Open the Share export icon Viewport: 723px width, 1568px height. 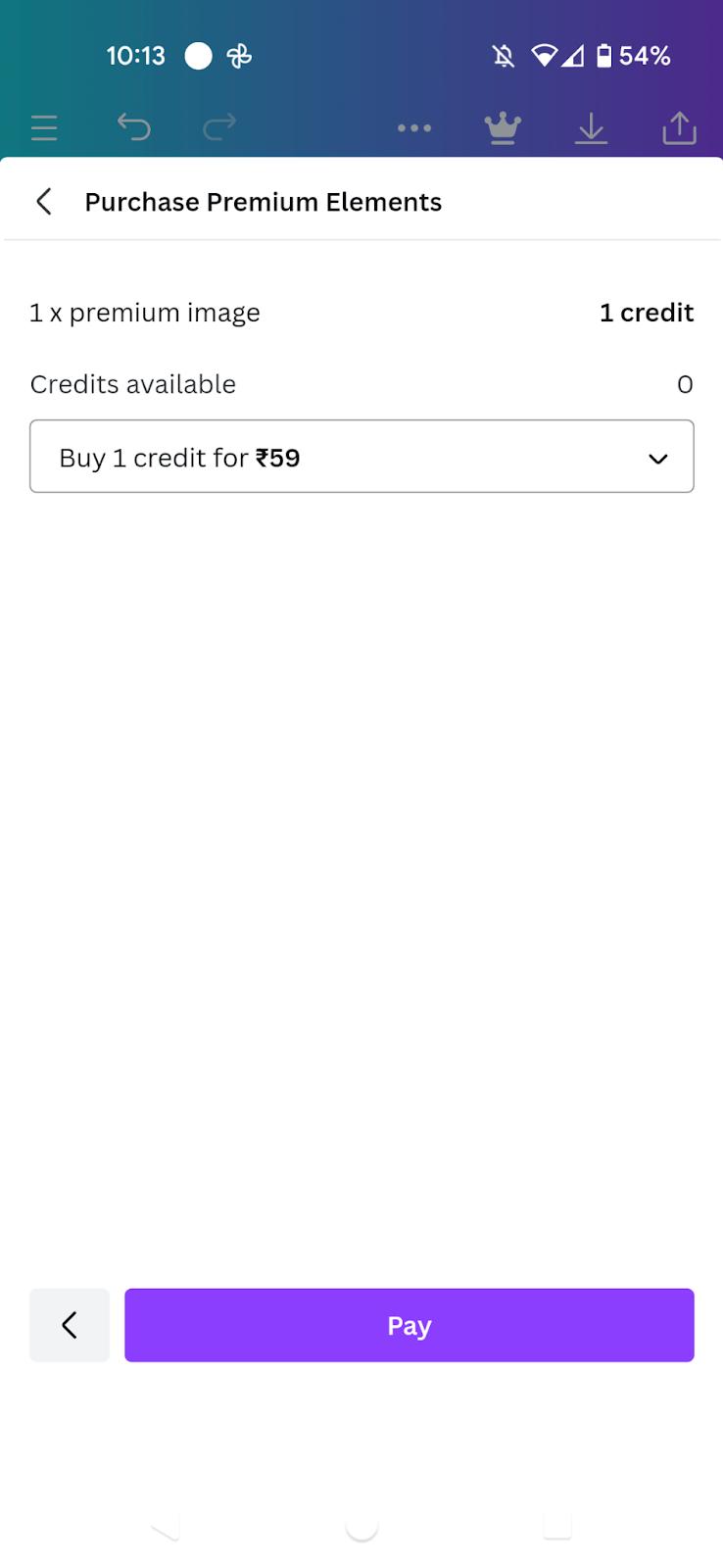pyautogui.click(x=678, y=127)
